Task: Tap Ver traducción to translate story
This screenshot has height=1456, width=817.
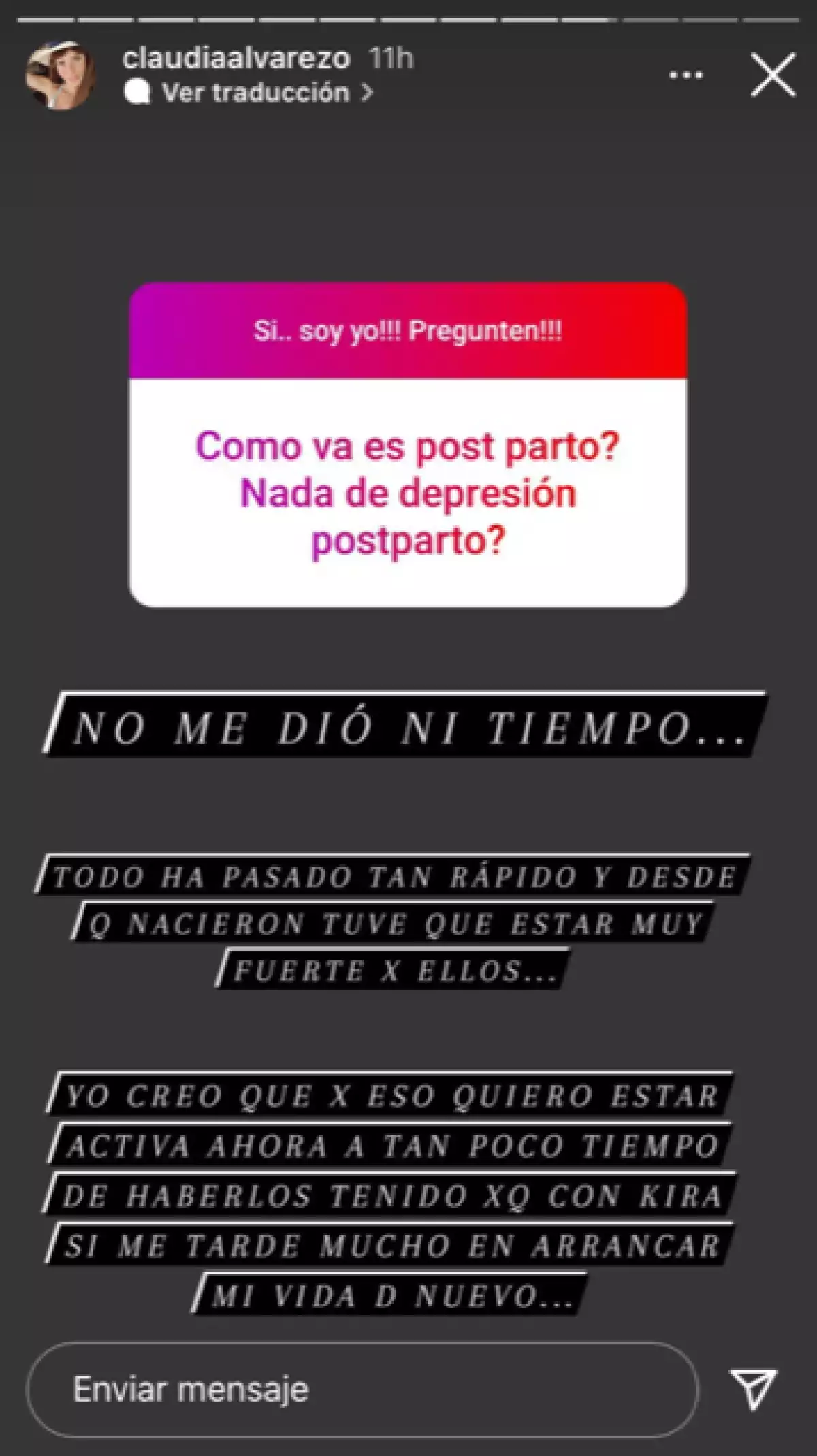Action: click(x=256, y=93)
